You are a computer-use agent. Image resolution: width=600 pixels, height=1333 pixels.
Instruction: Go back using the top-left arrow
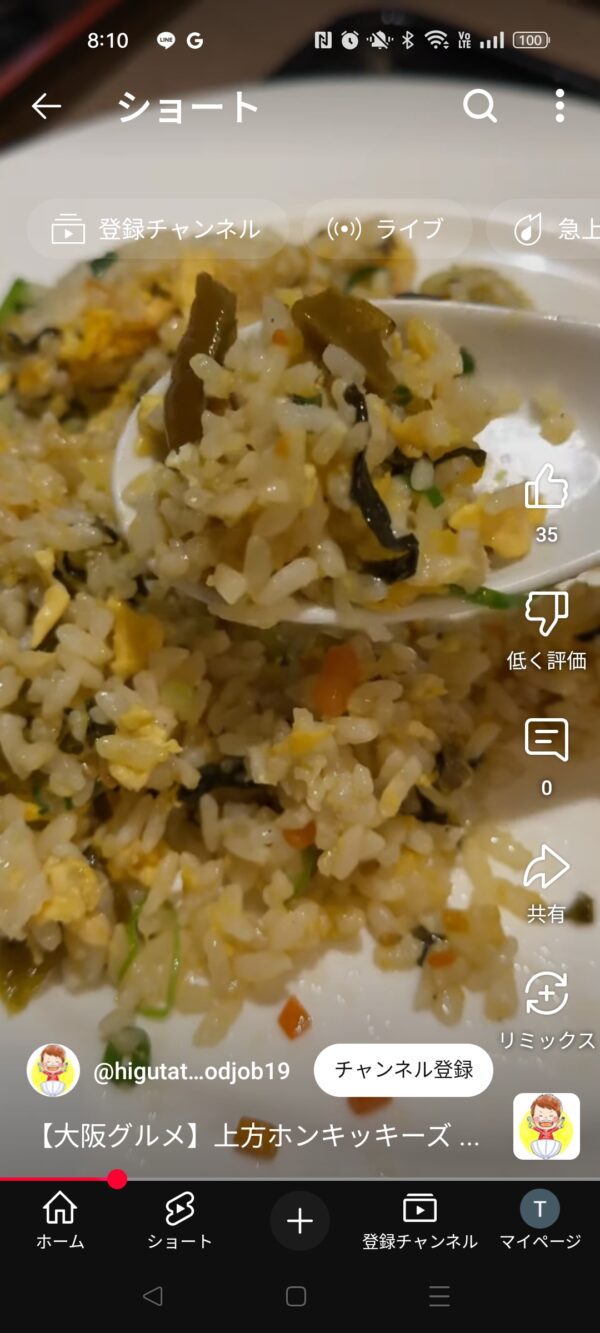[x=46, y=106]
